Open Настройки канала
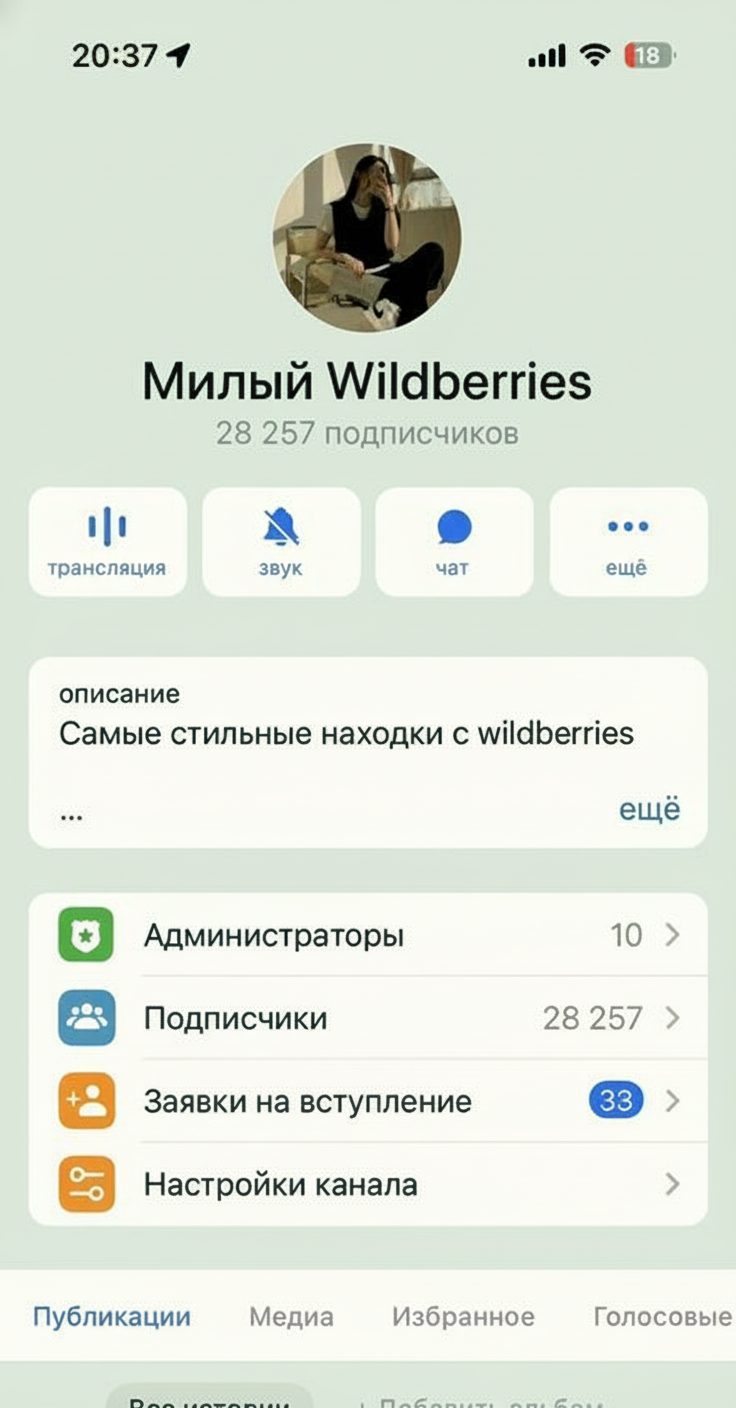Viewport: 736px width, 1408px height. pos(368,1185)
